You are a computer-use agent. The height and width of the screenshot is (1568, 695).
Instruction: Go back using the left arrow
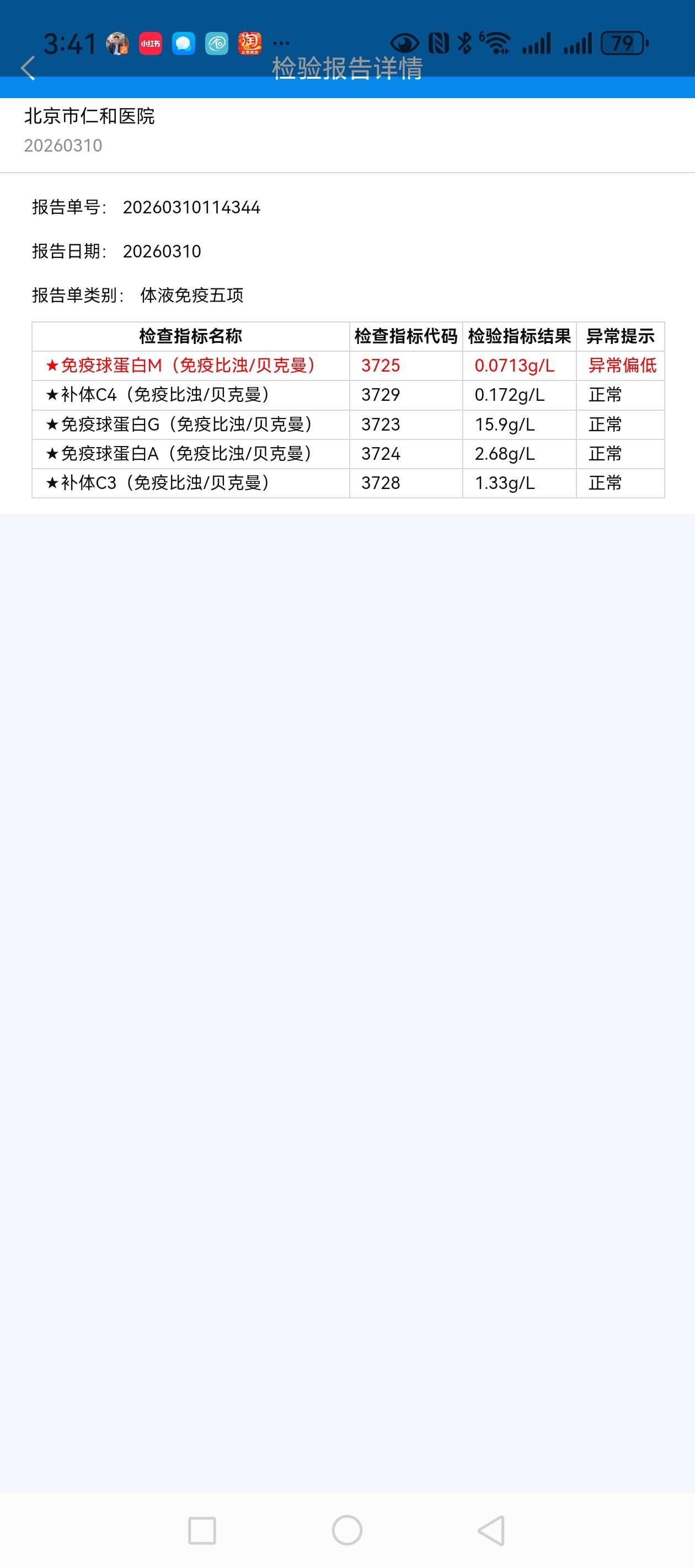coord(27,69)
